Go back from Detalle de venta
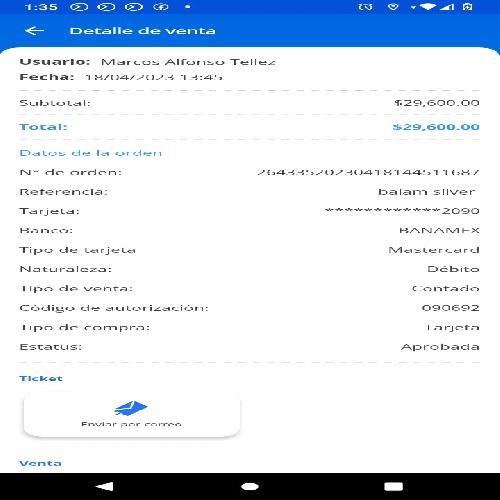The width and height of the screenshot is (500, 500). pos(34,31)
